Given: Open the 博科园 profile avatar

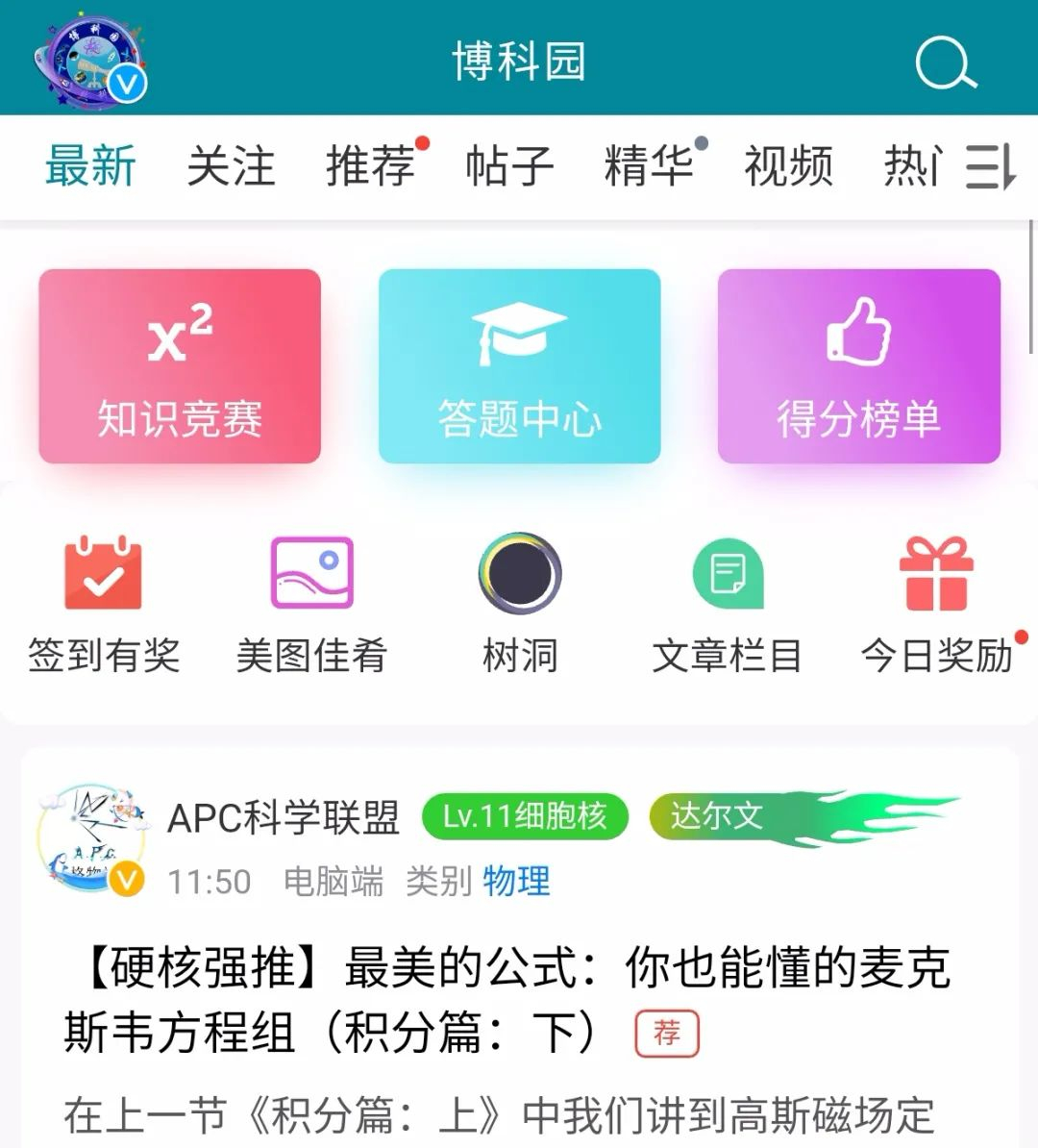Looking at the screenshot, I should [x=91, y=62].
